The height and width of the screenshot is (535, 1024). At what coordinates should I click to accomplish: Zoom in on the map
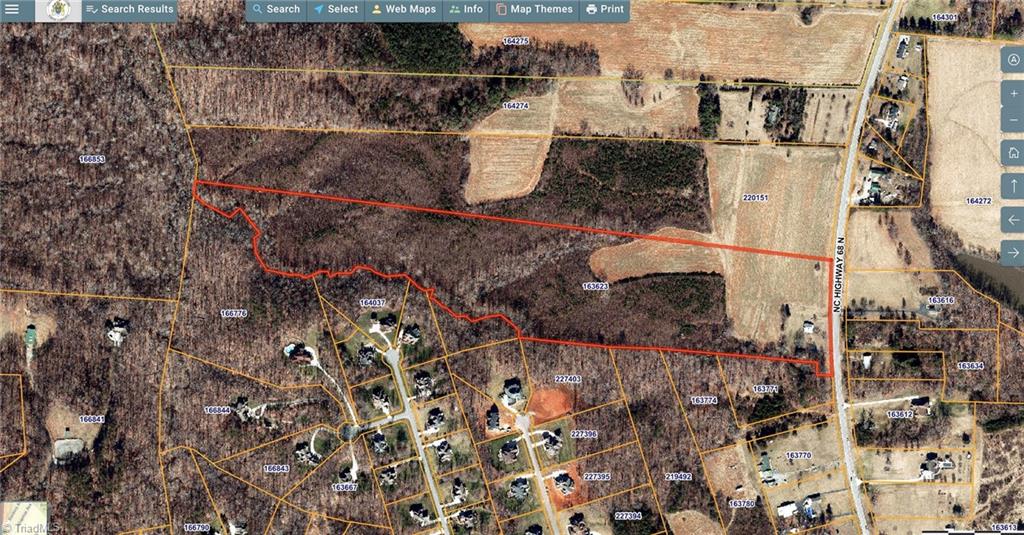point(1013,93)
